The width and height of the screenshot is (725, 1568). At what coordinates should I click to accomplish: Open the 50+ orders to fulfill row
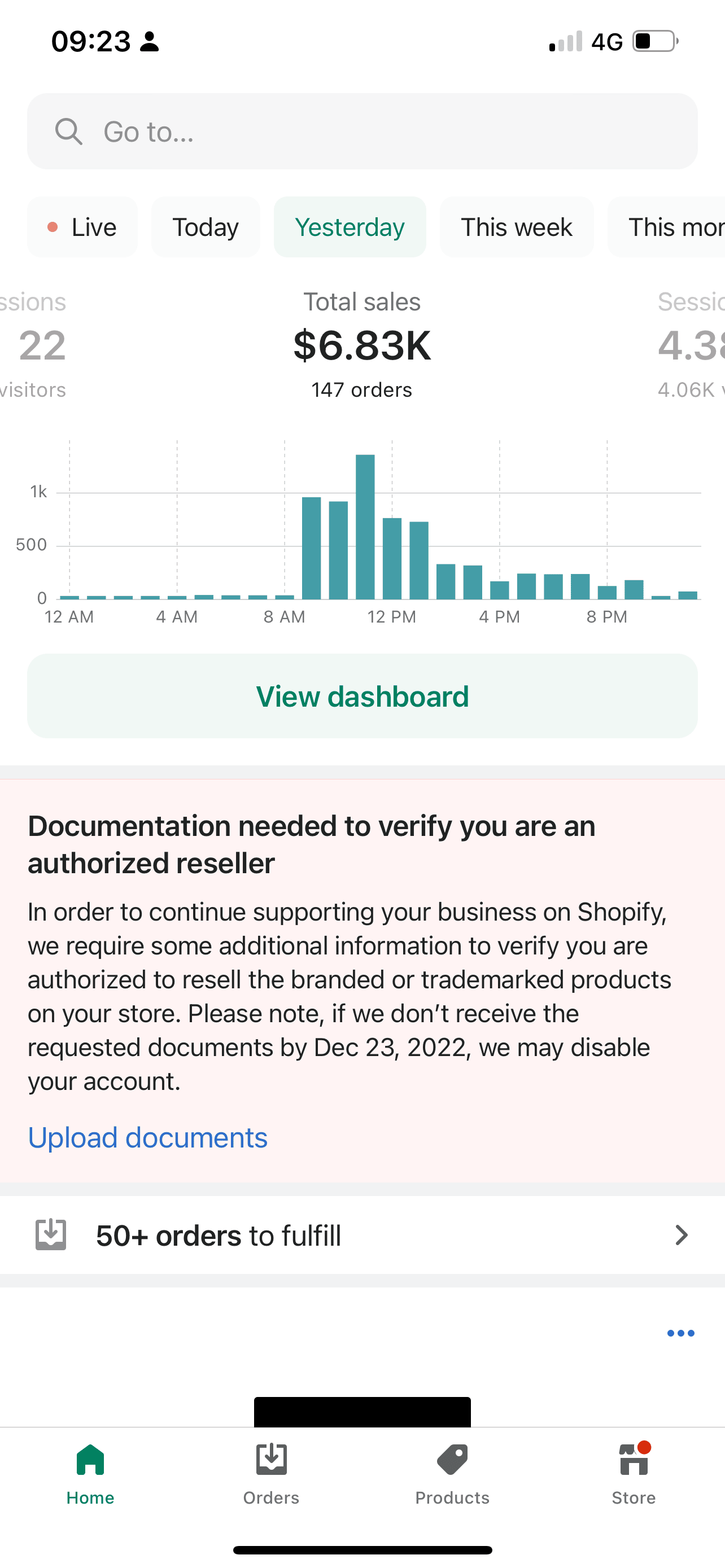(362, 1235)
